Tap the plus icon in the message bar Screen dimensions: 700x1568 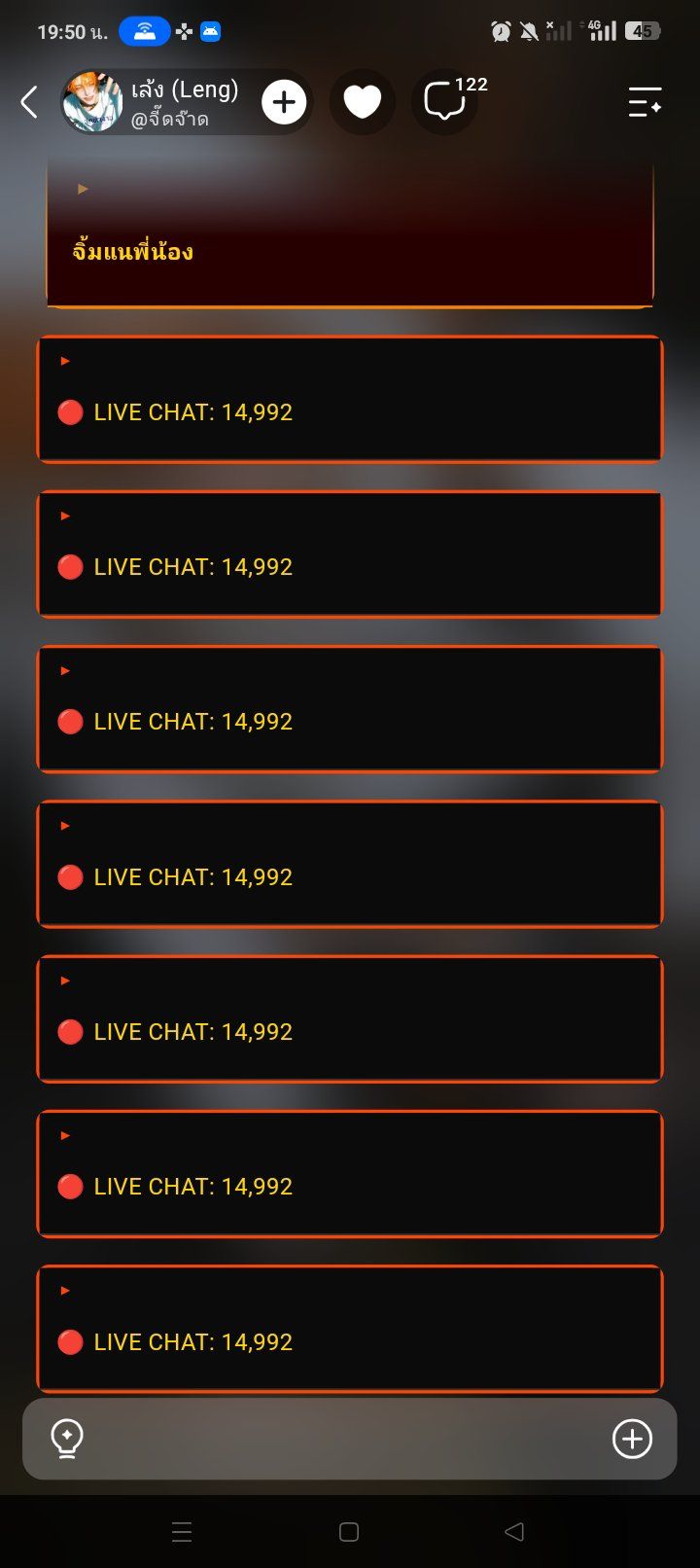click(x=632, y=1439)
